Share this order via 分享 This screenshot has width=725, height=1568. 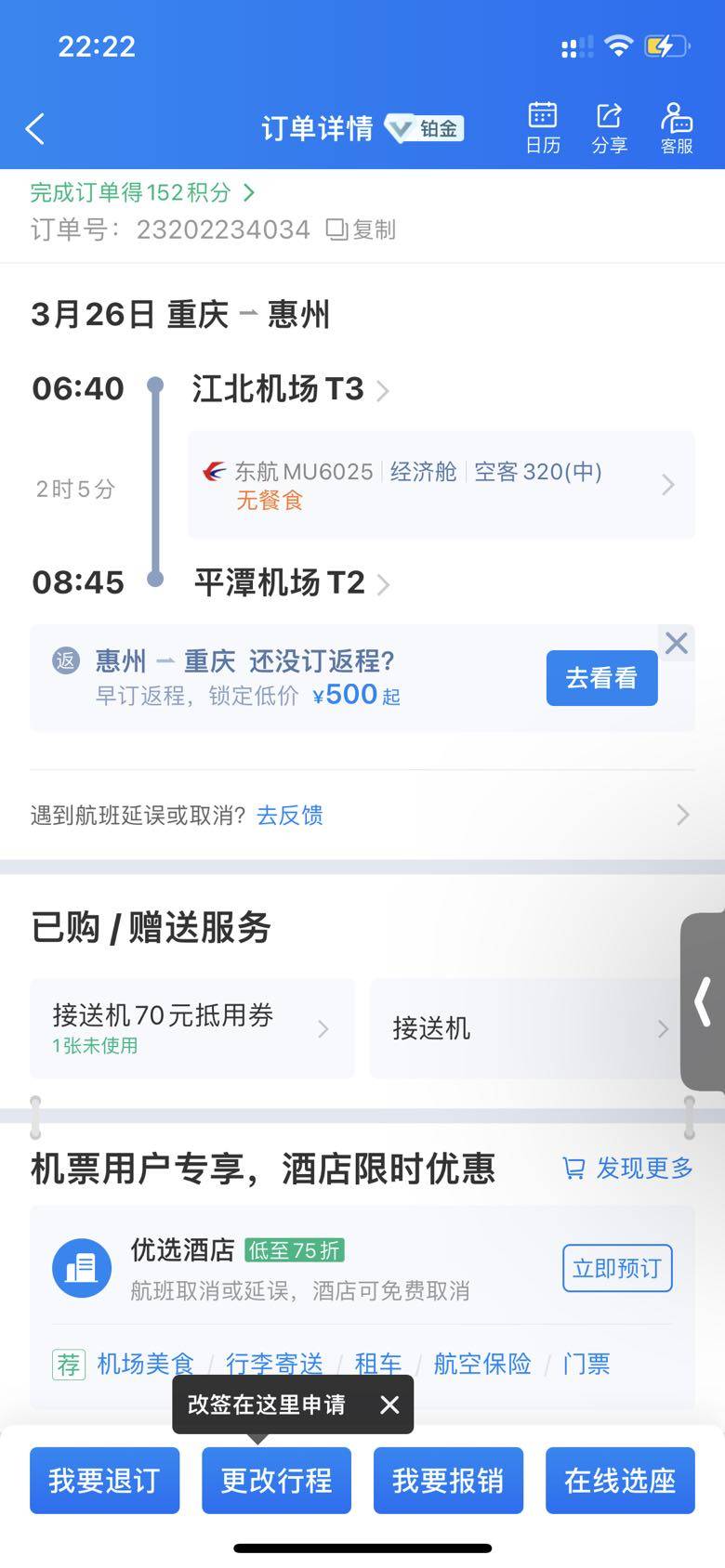point(610,128)
